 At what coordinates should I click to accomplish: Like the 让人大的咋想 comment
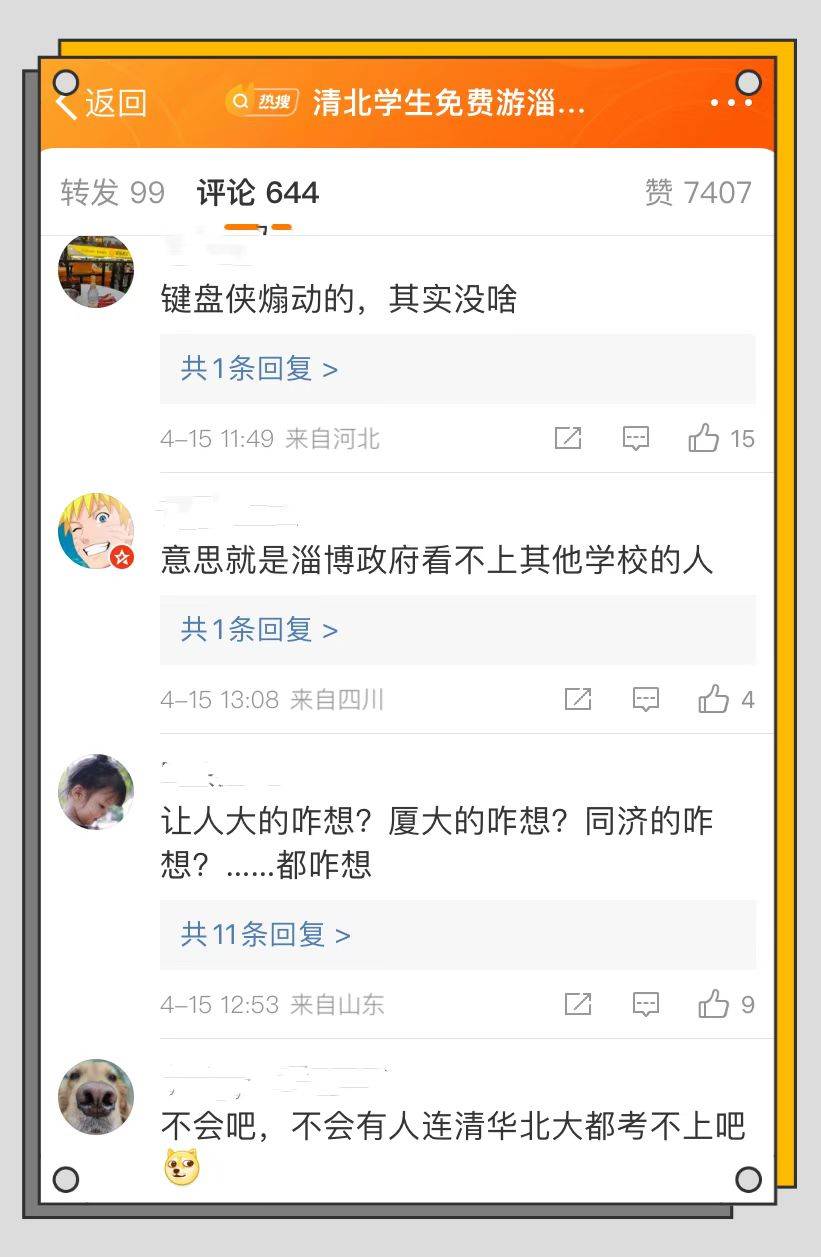coord(714,1004)
